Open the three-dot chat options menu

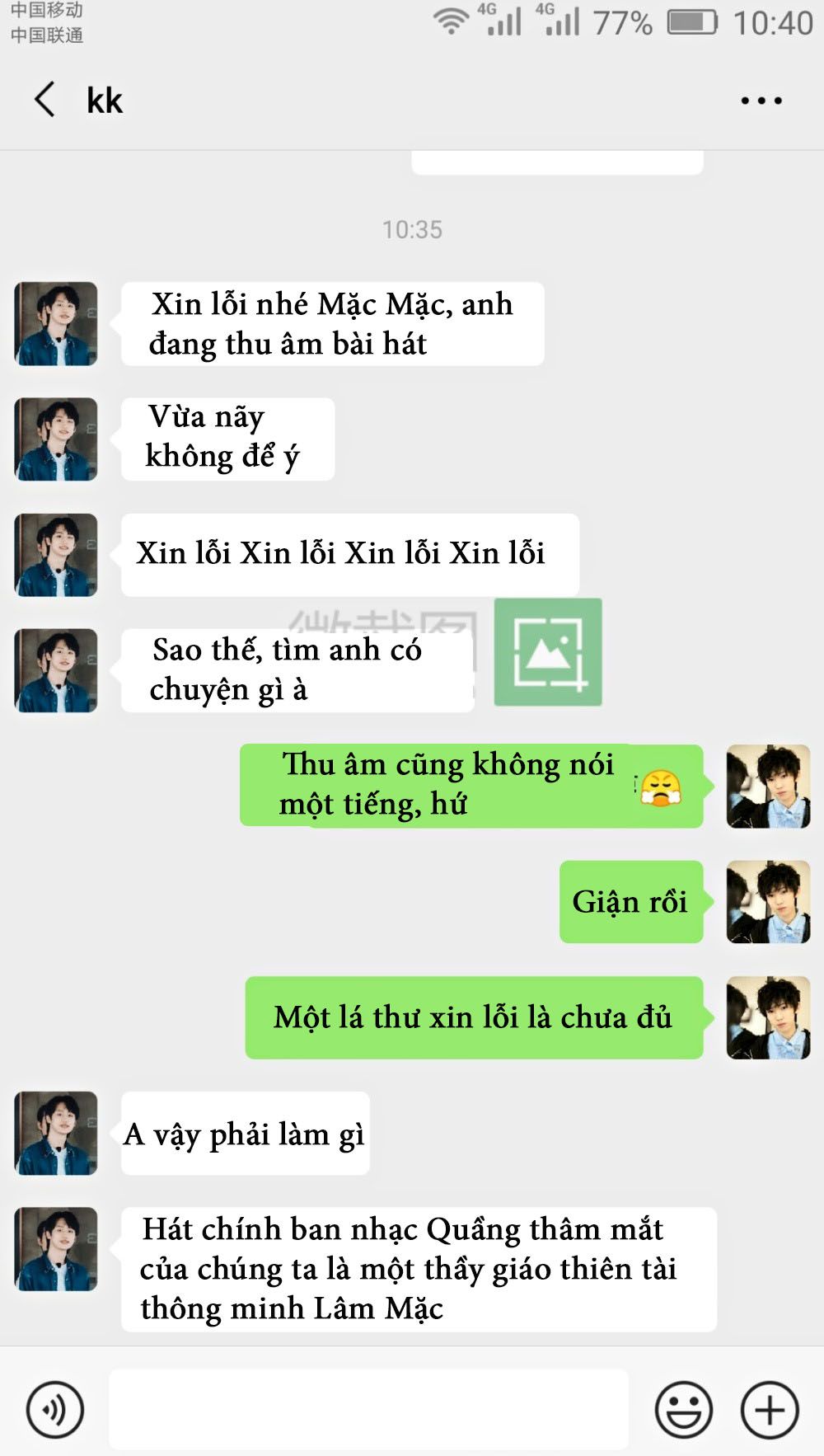pyautogui.click(x=761, y=101)
